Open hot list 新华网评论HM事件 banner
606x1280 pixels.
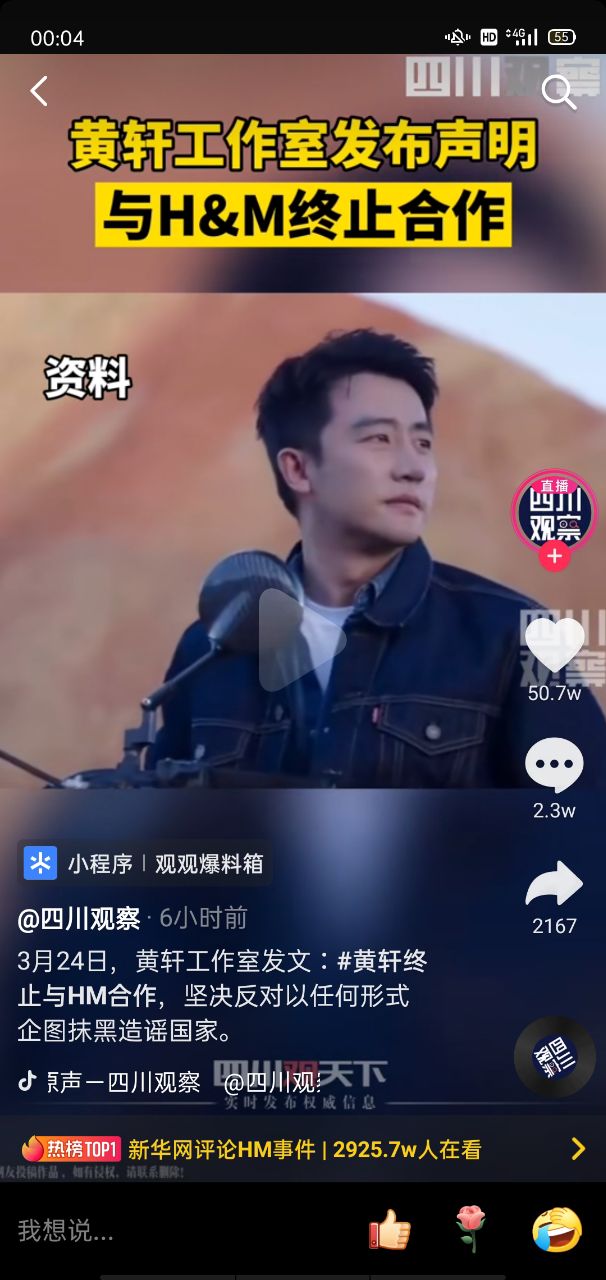click(302, 1149)
